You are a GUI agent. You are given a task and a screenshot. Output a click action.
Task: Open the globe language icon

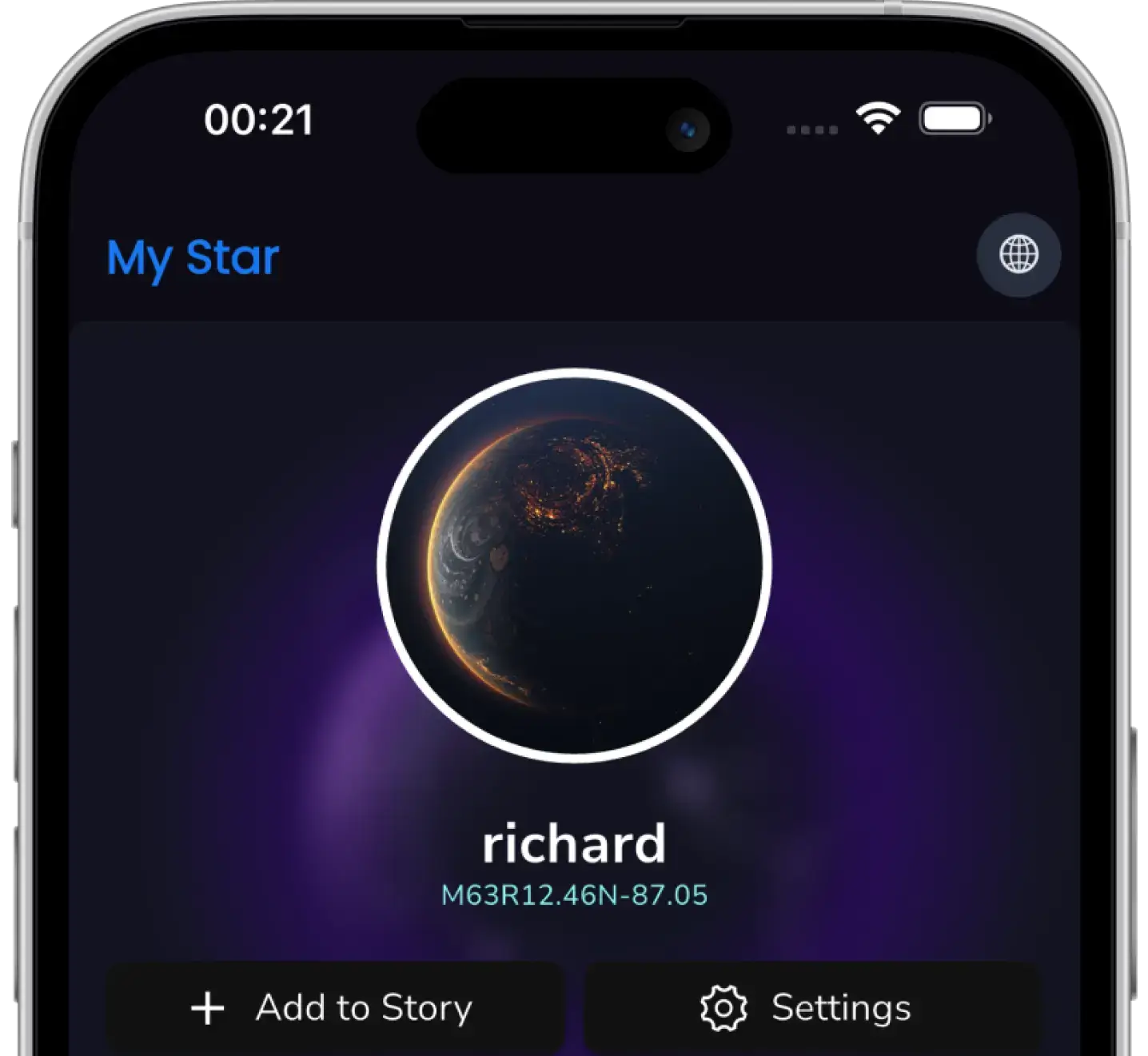click(x=1018, y=255)
